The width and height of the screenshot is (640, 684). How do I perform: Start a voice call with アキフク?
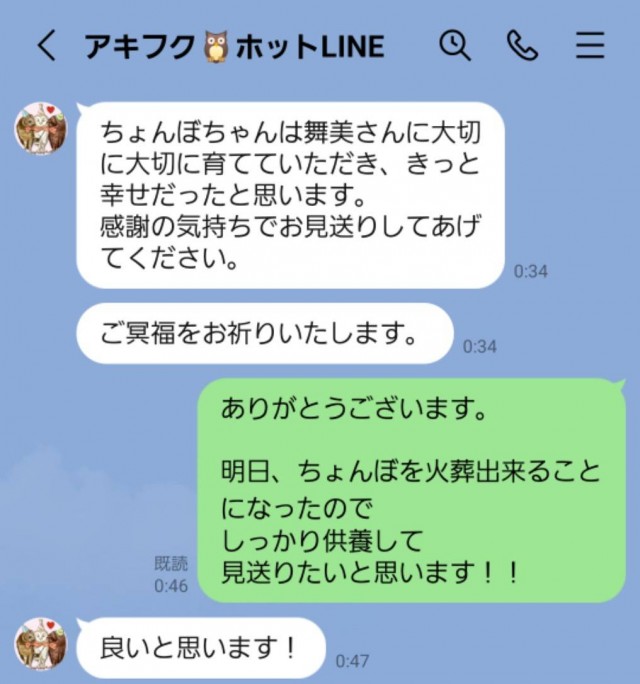(x=522, y=46)
